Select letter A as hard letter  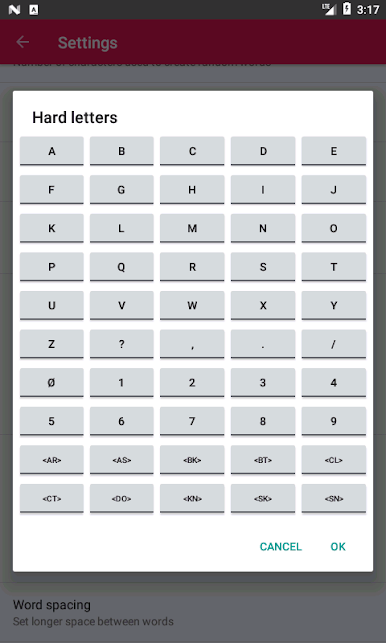(52, 151)
